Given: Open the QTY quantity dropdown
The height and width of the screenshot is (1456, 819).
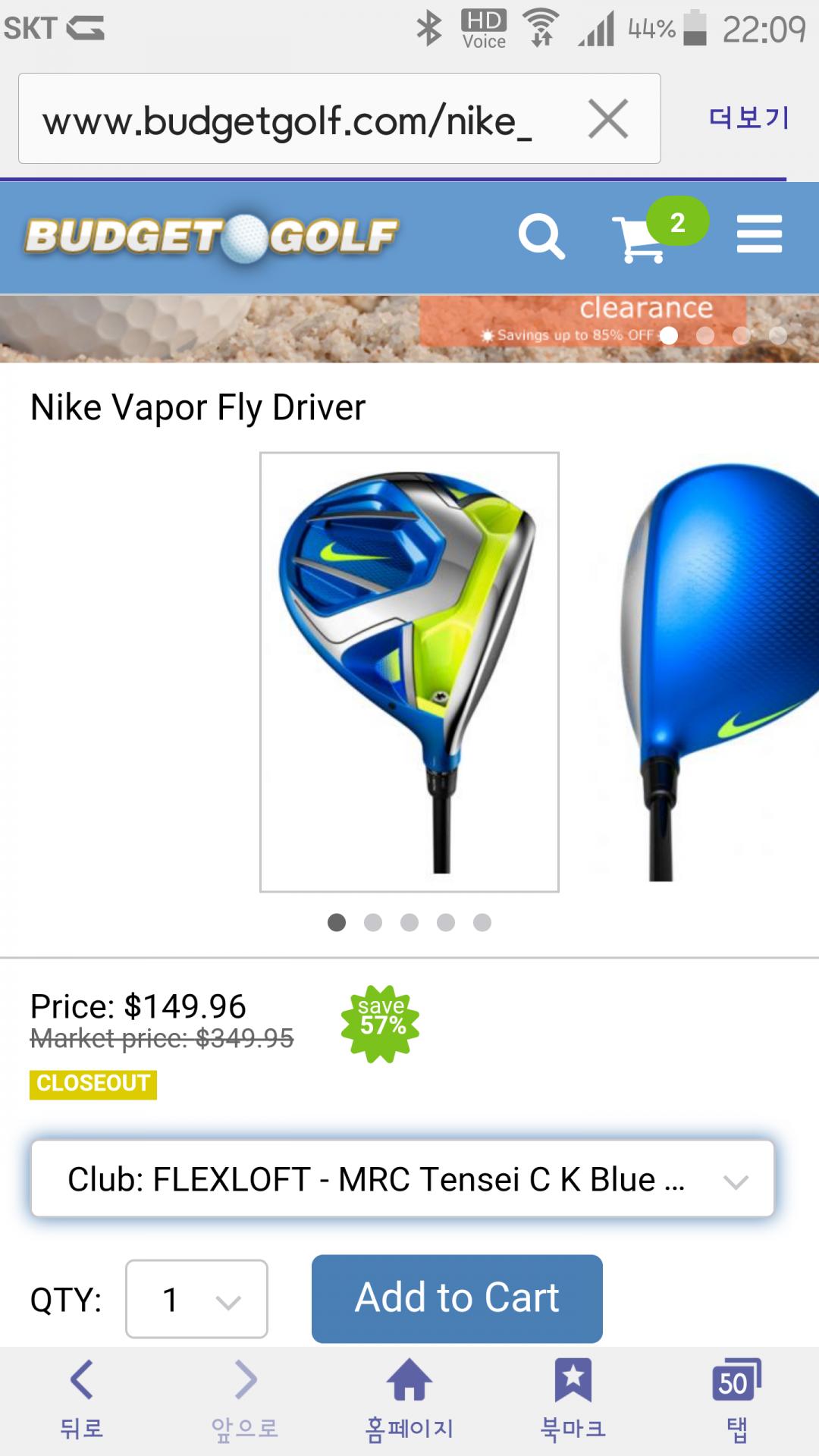Looking at the screenshot, I should (196, 1299).
